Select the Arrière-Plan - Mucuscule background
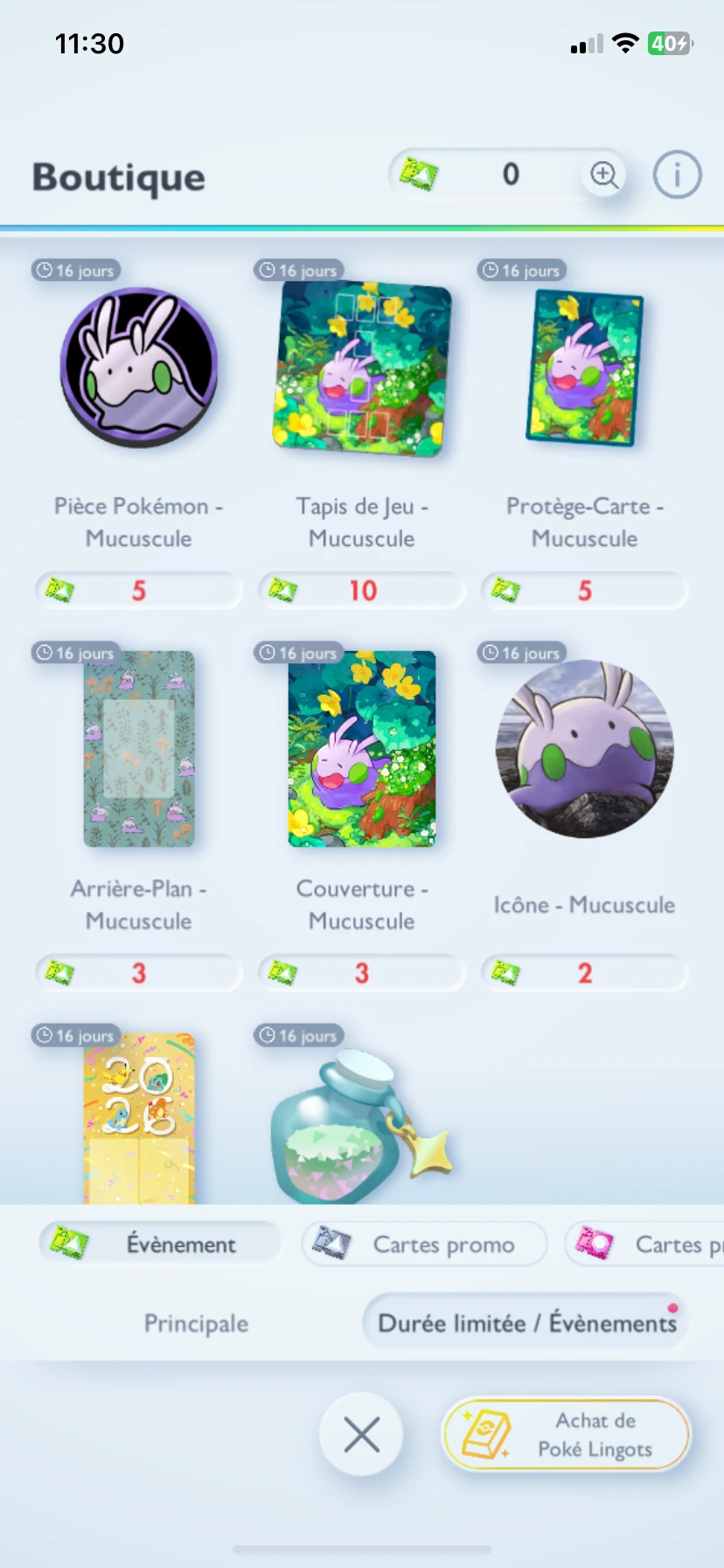724x1568 pixels. point(138,751)
